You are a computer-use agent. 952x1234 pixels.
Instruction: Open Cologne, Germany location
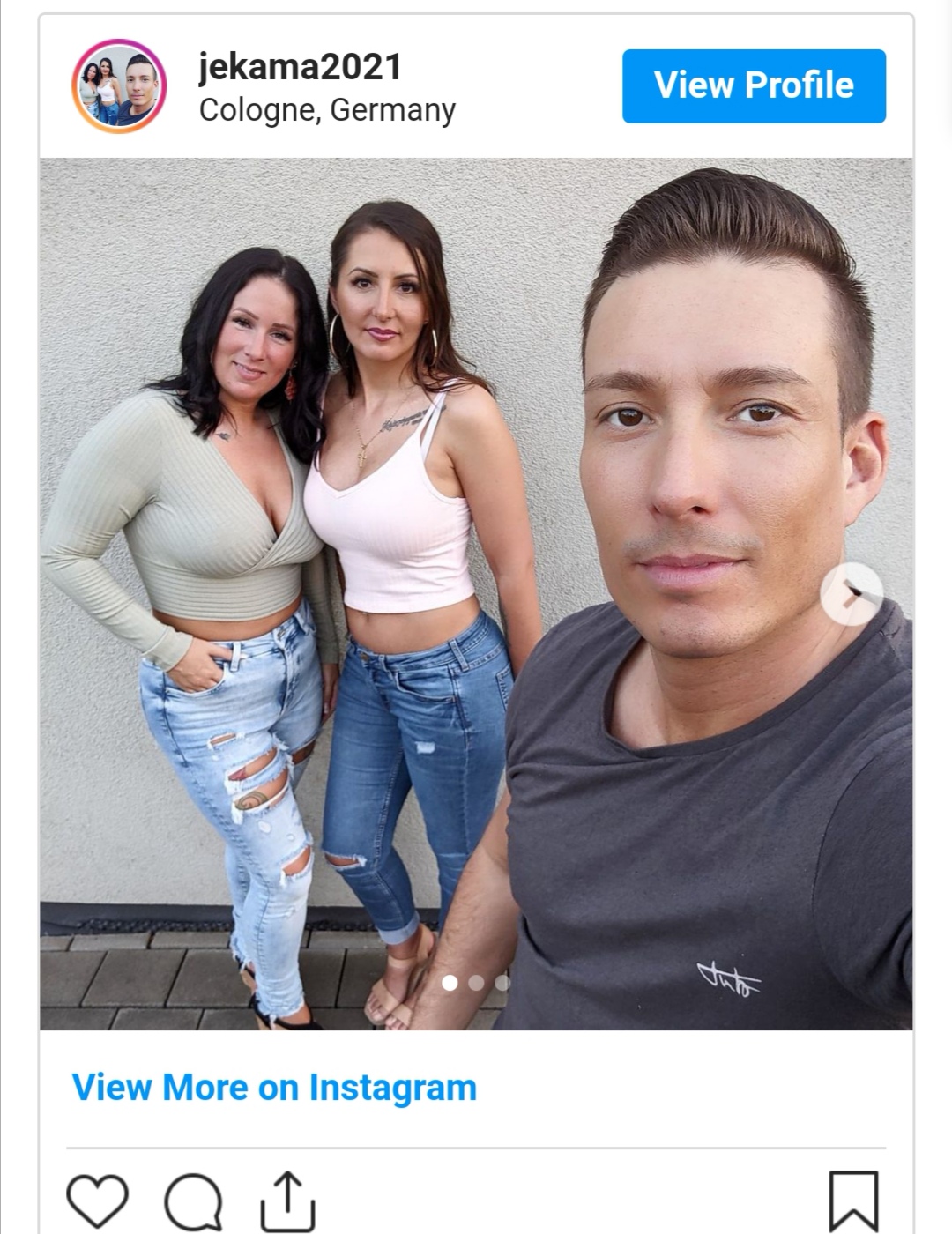(x=327, y=110)
